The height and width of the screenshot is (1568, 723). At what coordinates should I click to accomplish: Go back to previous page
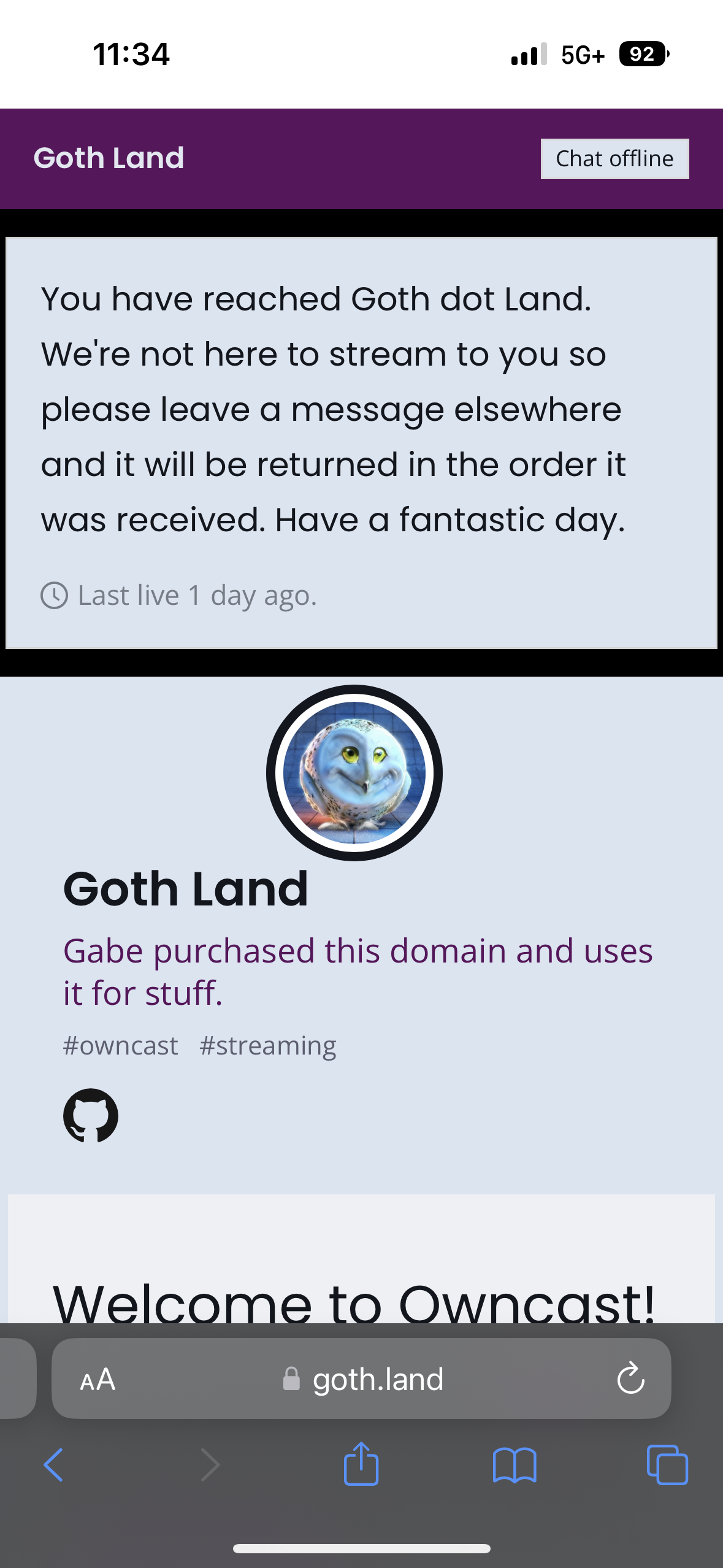coord(53,1465)
